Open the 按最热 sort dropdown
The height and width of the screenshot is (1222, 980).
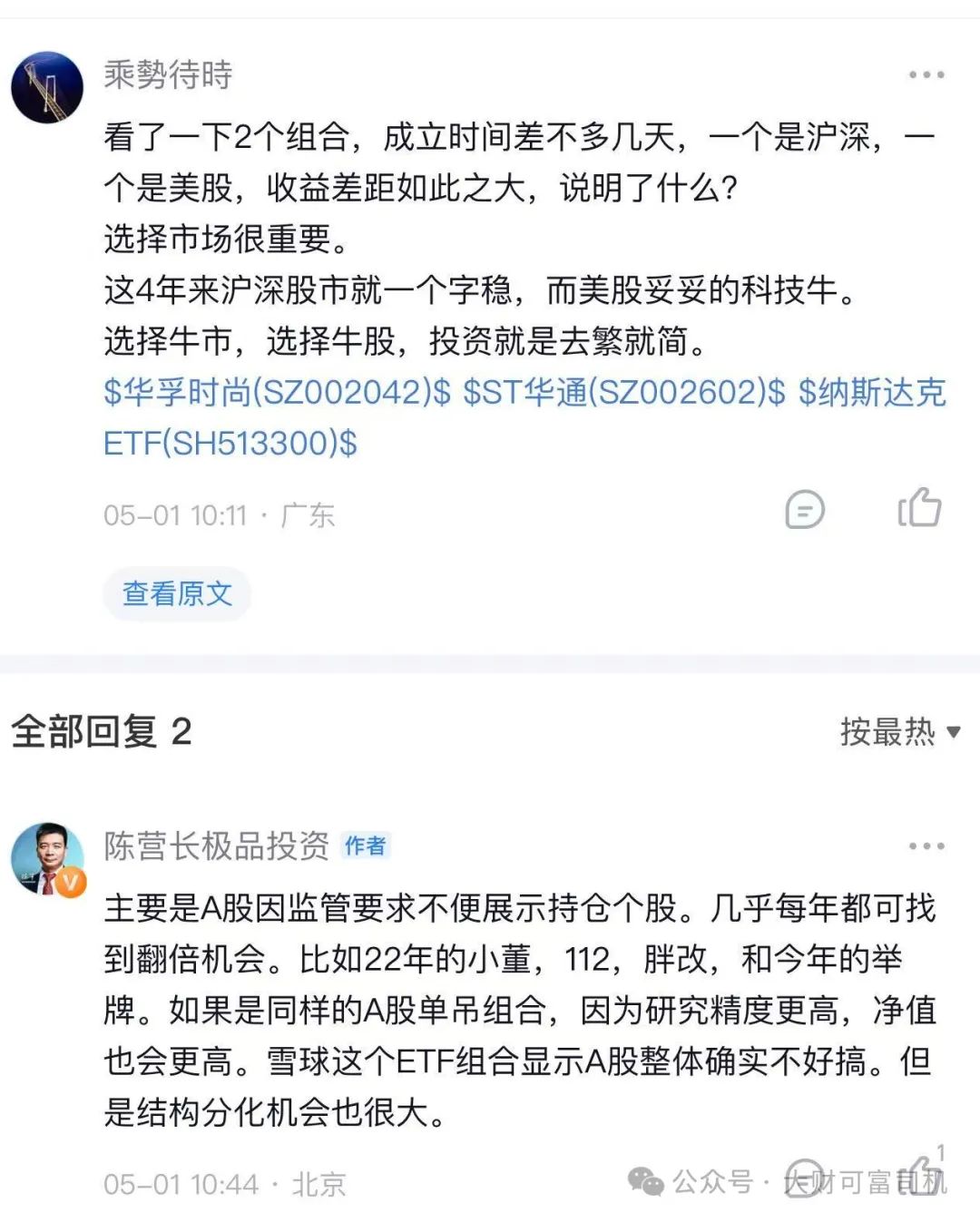coord(899,731)
